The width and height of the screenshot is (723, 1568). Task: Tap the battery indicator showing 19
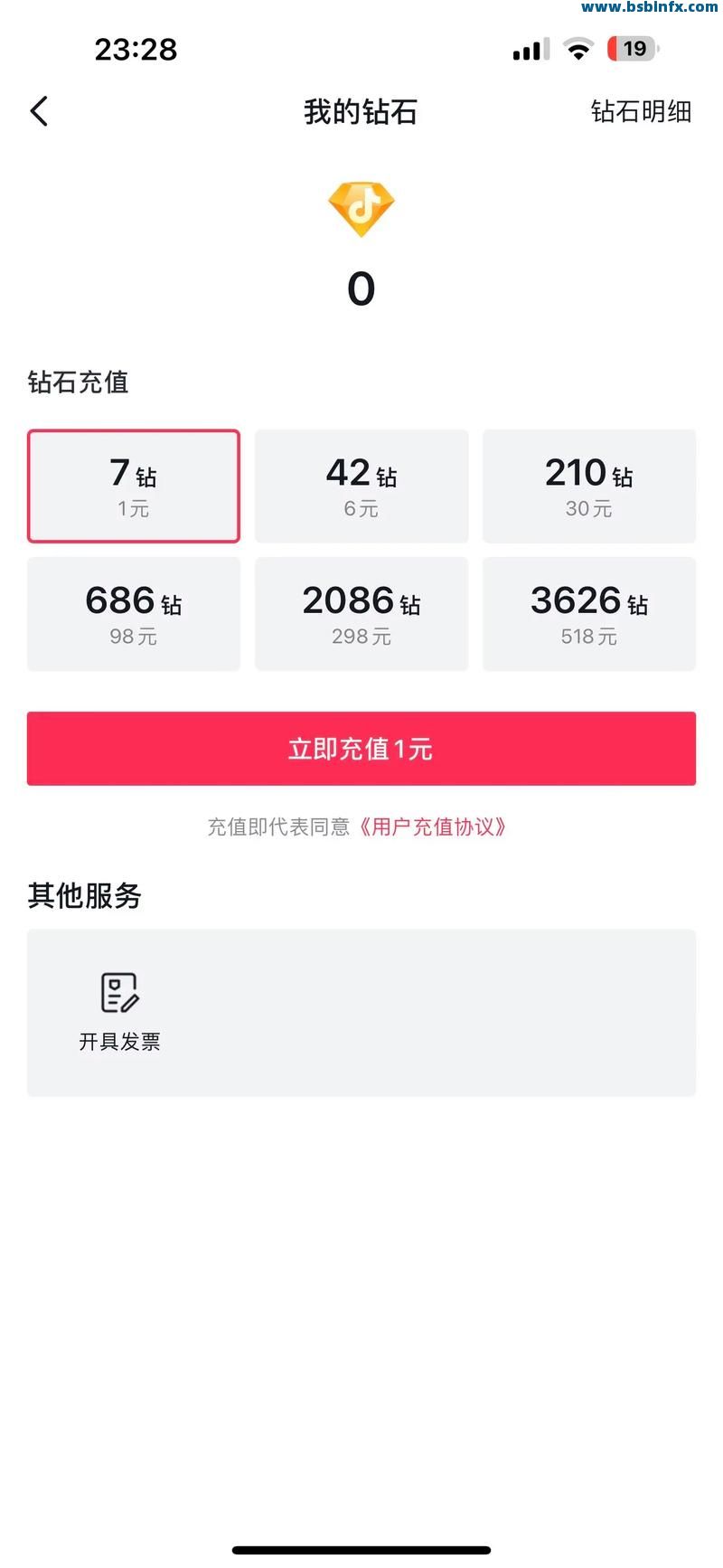634,49
